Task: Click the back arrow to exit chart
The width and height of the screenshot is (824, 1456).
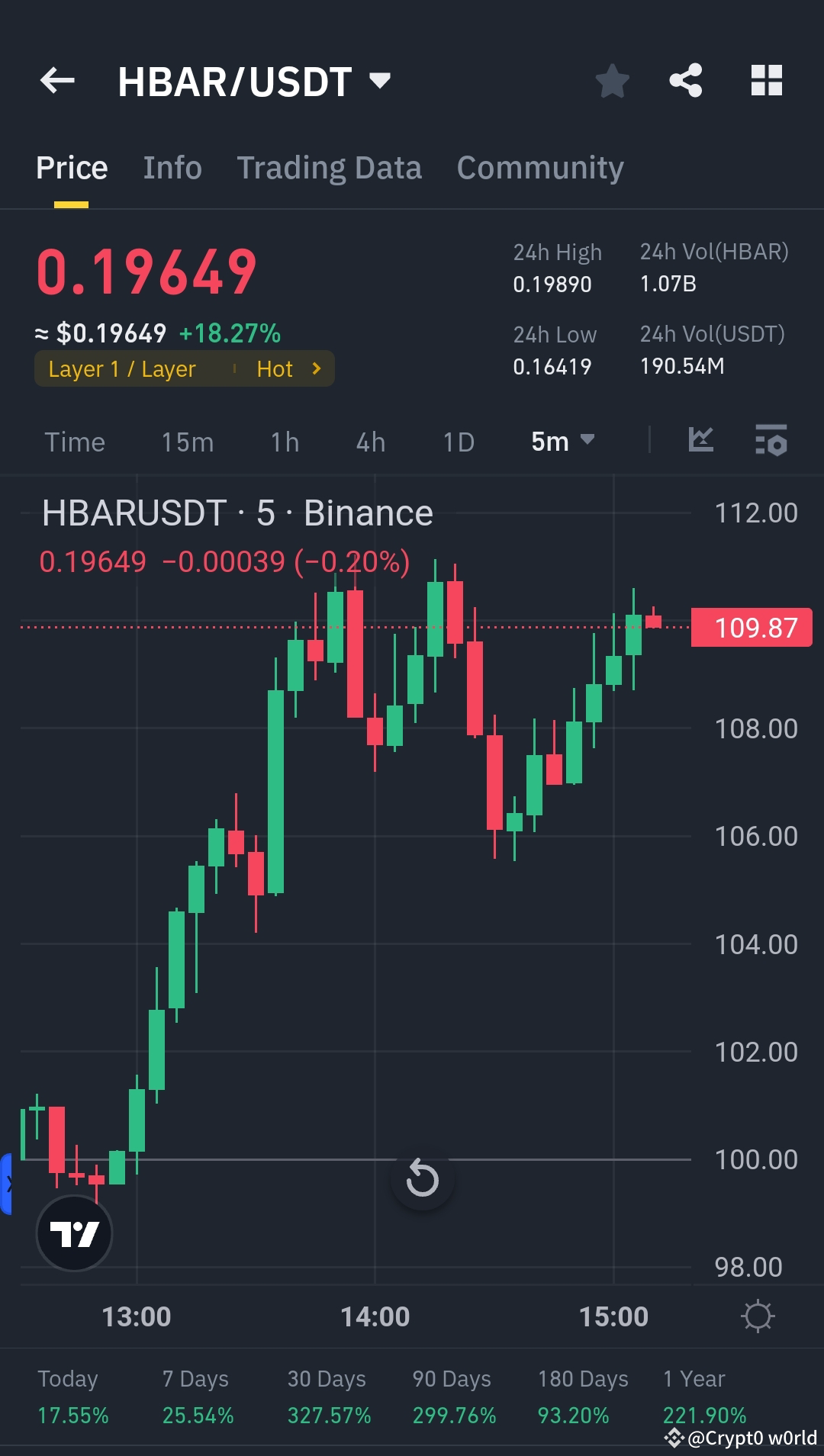Action: click(57, 81)
